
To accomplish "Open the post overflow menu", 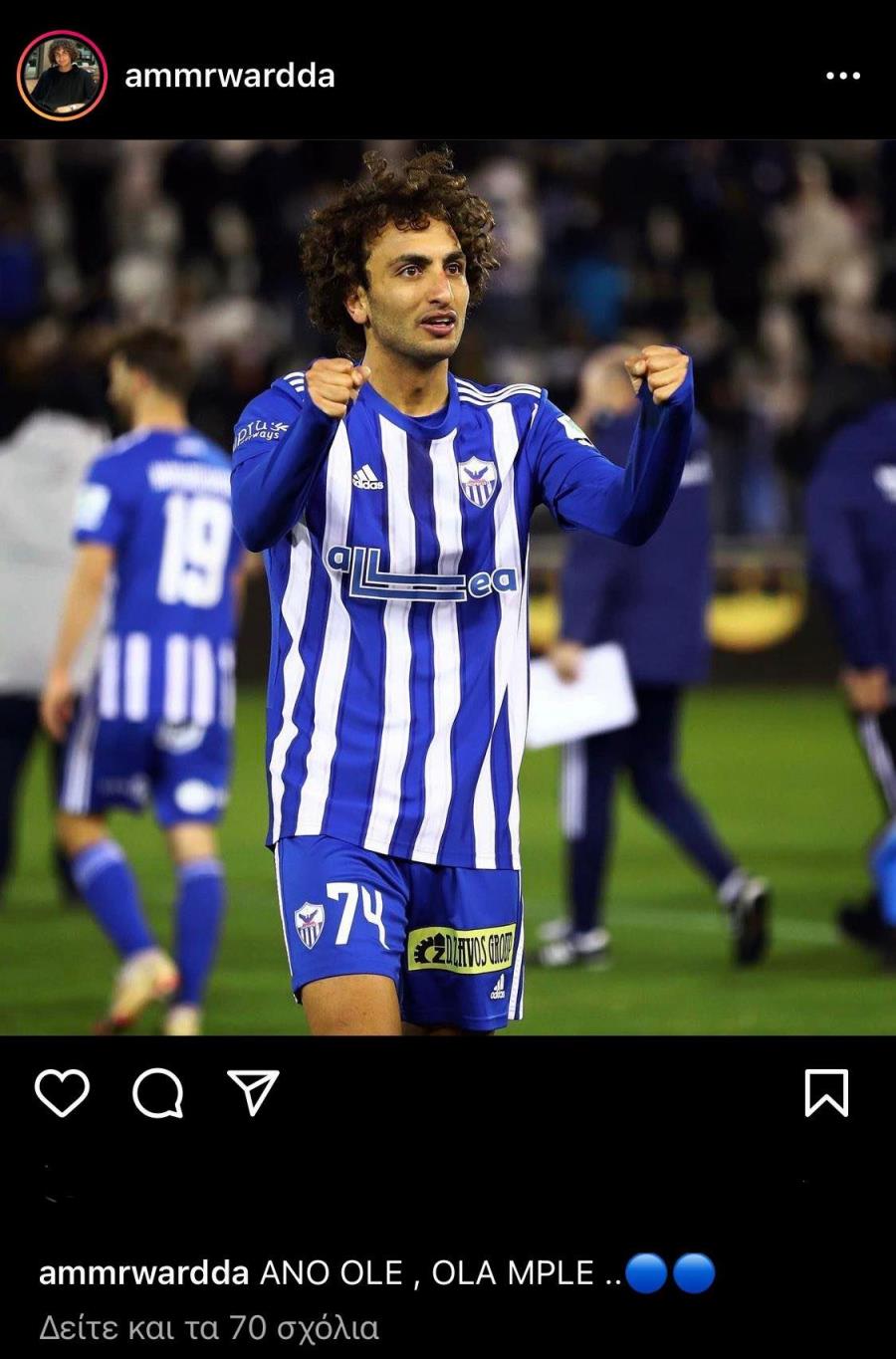I will (x=842, y=76).
